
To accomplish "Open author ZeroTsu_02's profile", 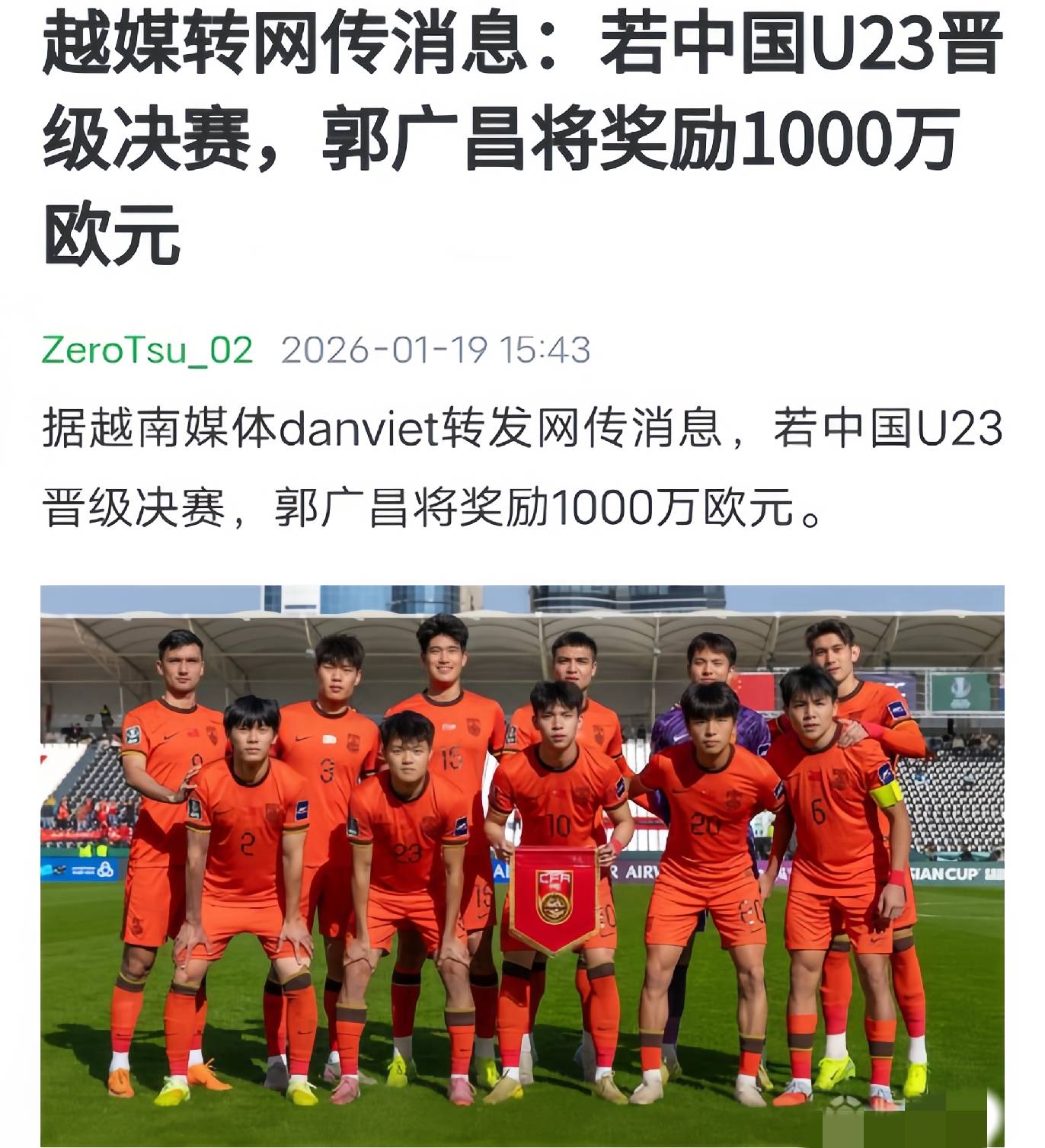I will tap(147, 350).
